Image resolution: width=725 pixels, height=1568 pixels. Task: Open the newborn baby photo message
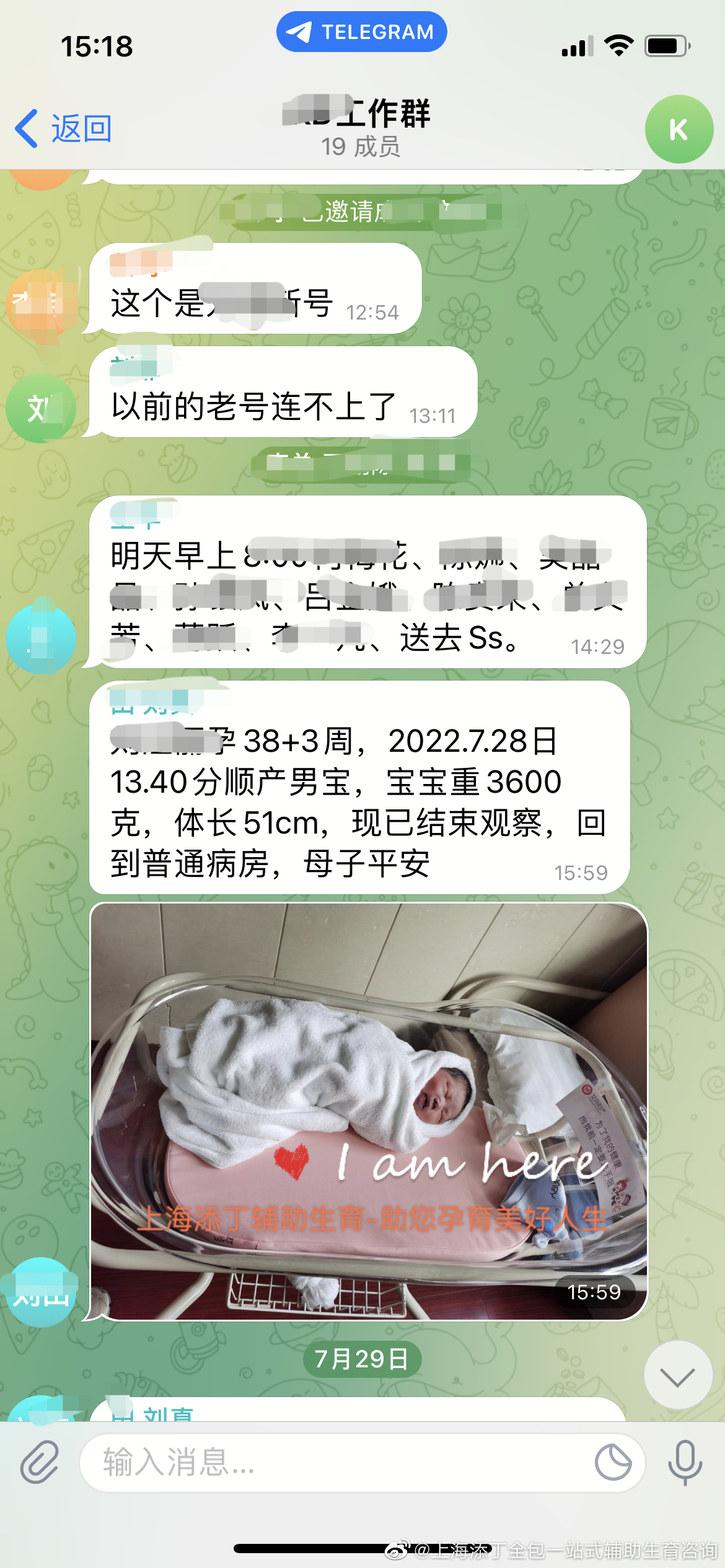click(369, 1111)
